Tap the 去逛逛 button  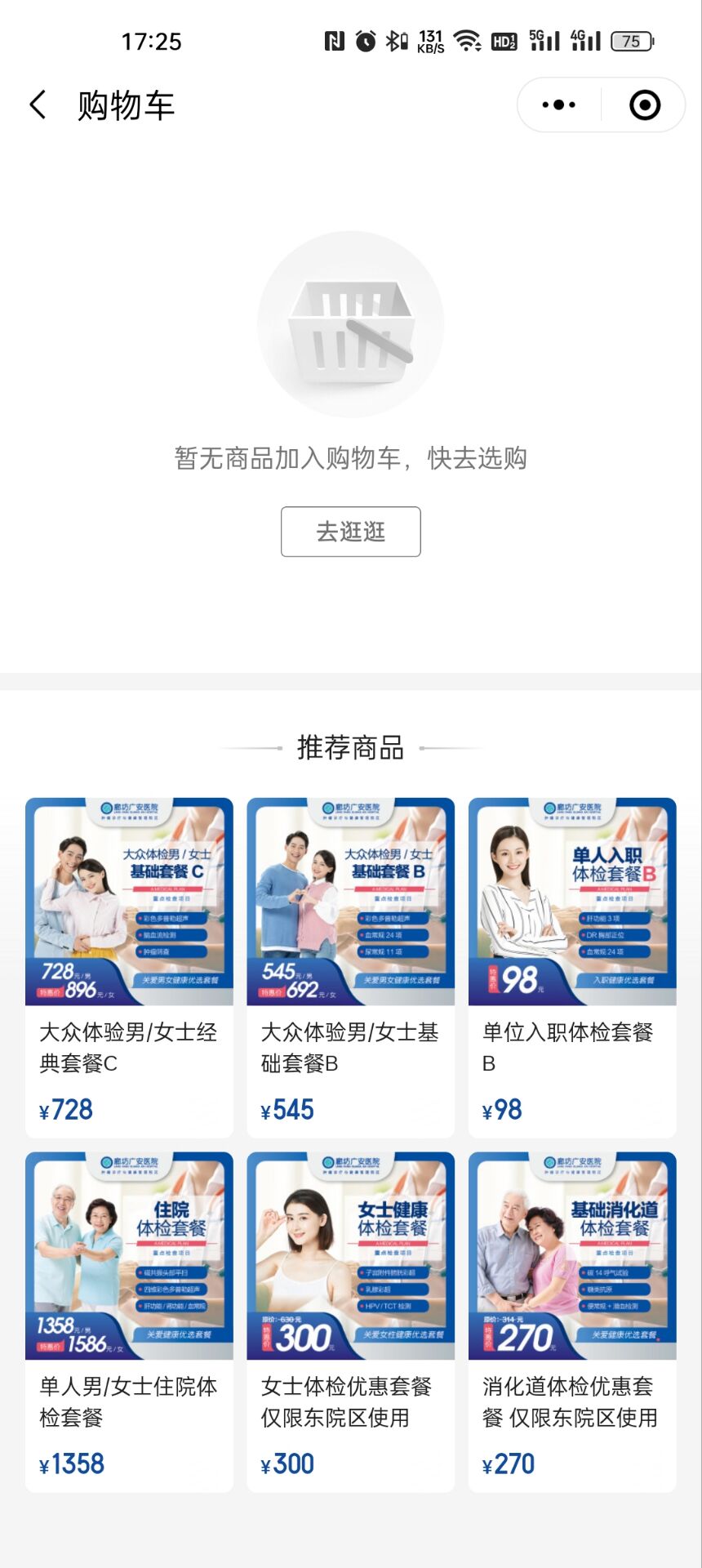(x=351, y=532)
